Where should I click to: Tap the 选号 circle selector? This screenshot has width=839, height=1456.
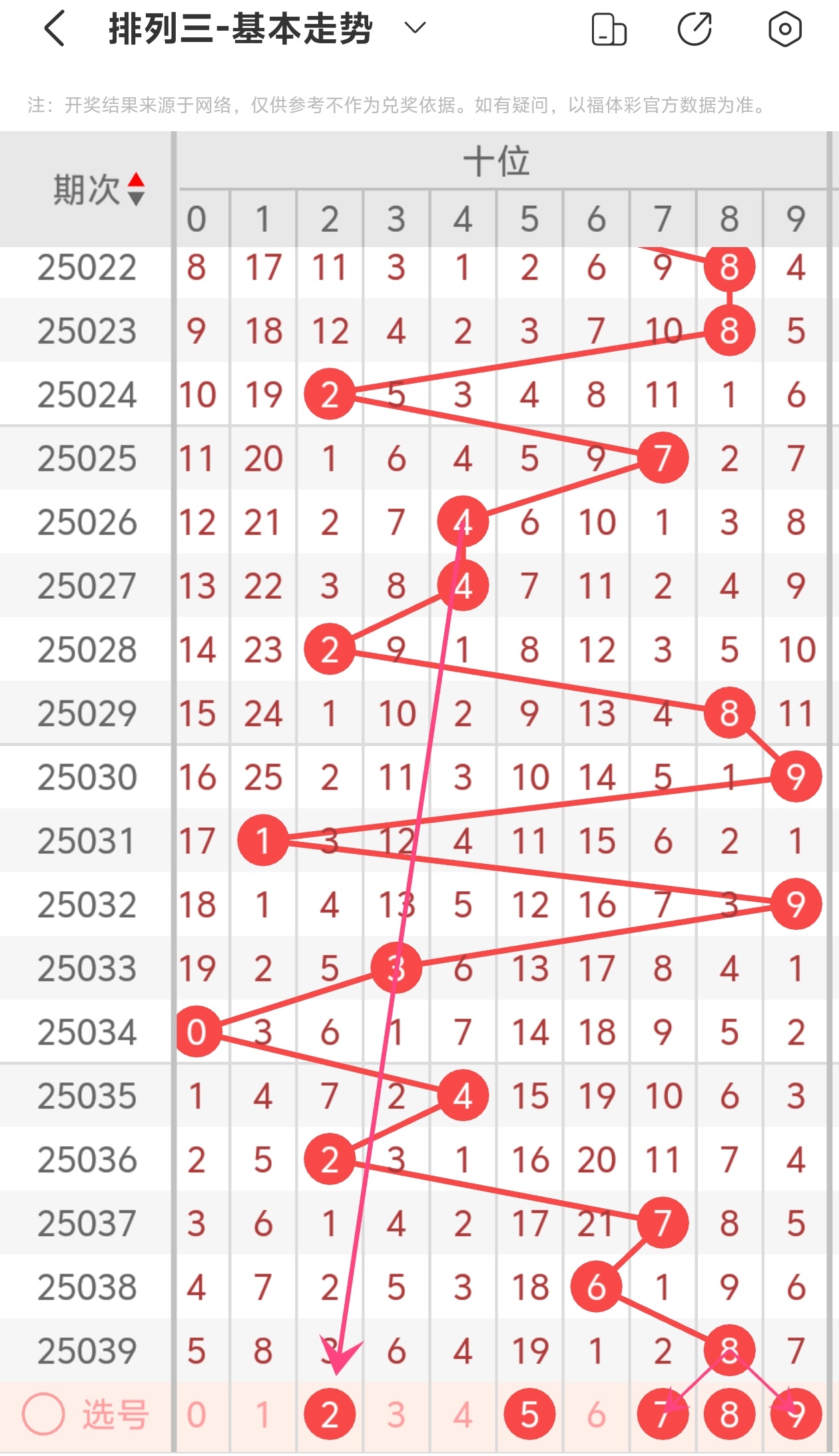43,1414
